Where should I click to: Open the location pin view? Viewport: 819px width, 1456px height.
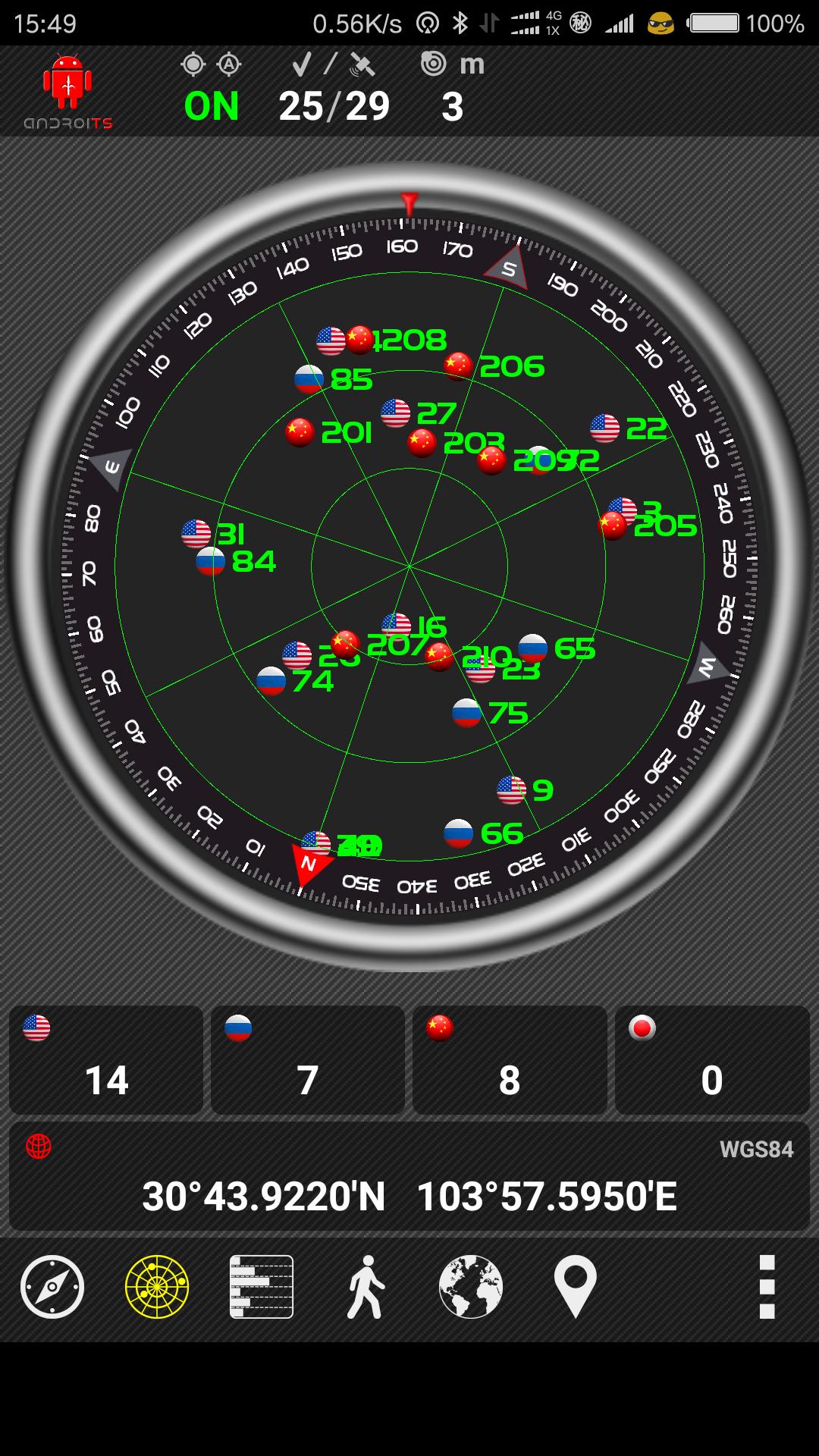coord(575,1287)
